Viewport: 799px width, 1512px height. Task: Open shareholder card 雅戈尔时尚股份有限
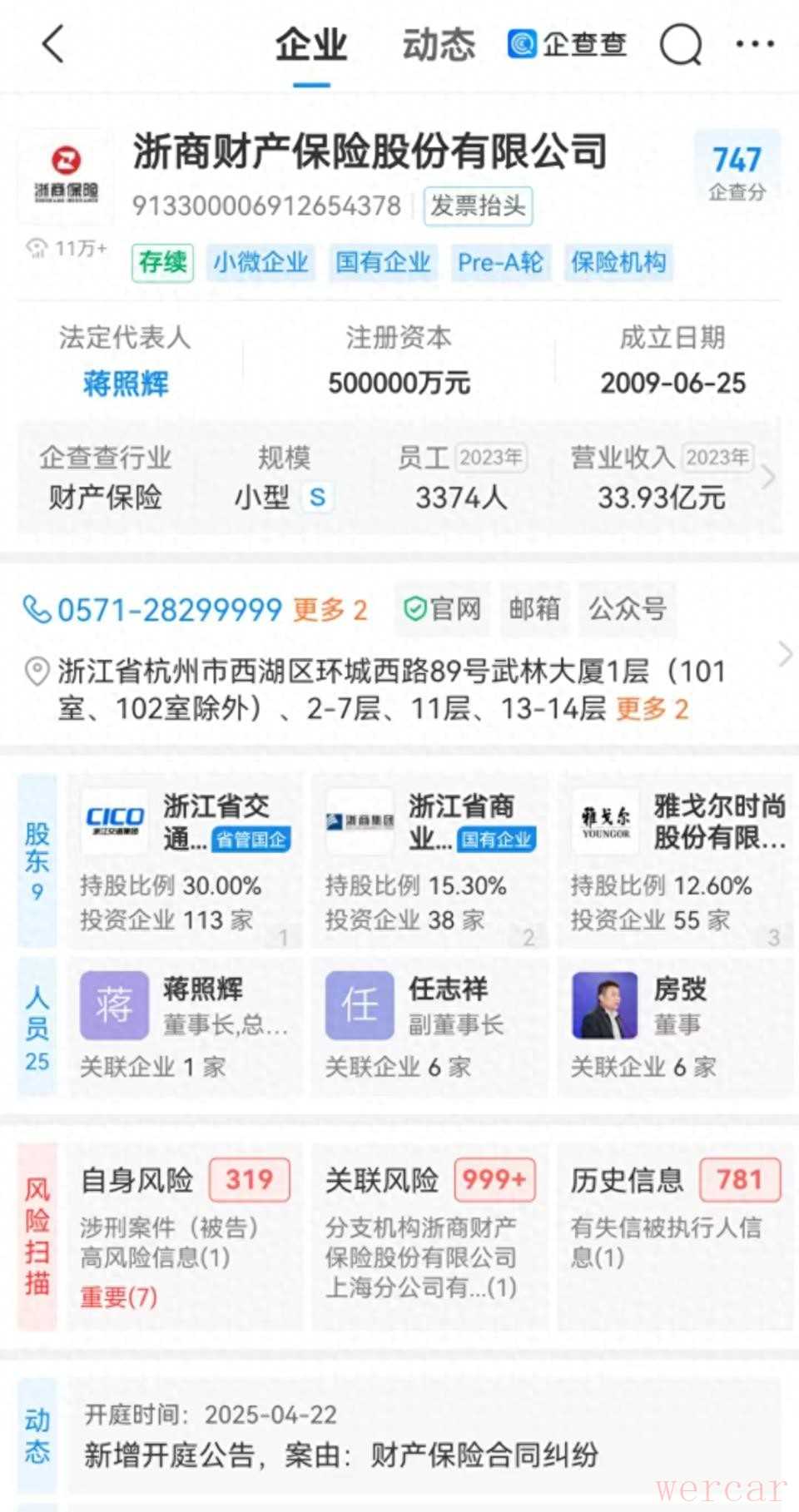[677, 860]
